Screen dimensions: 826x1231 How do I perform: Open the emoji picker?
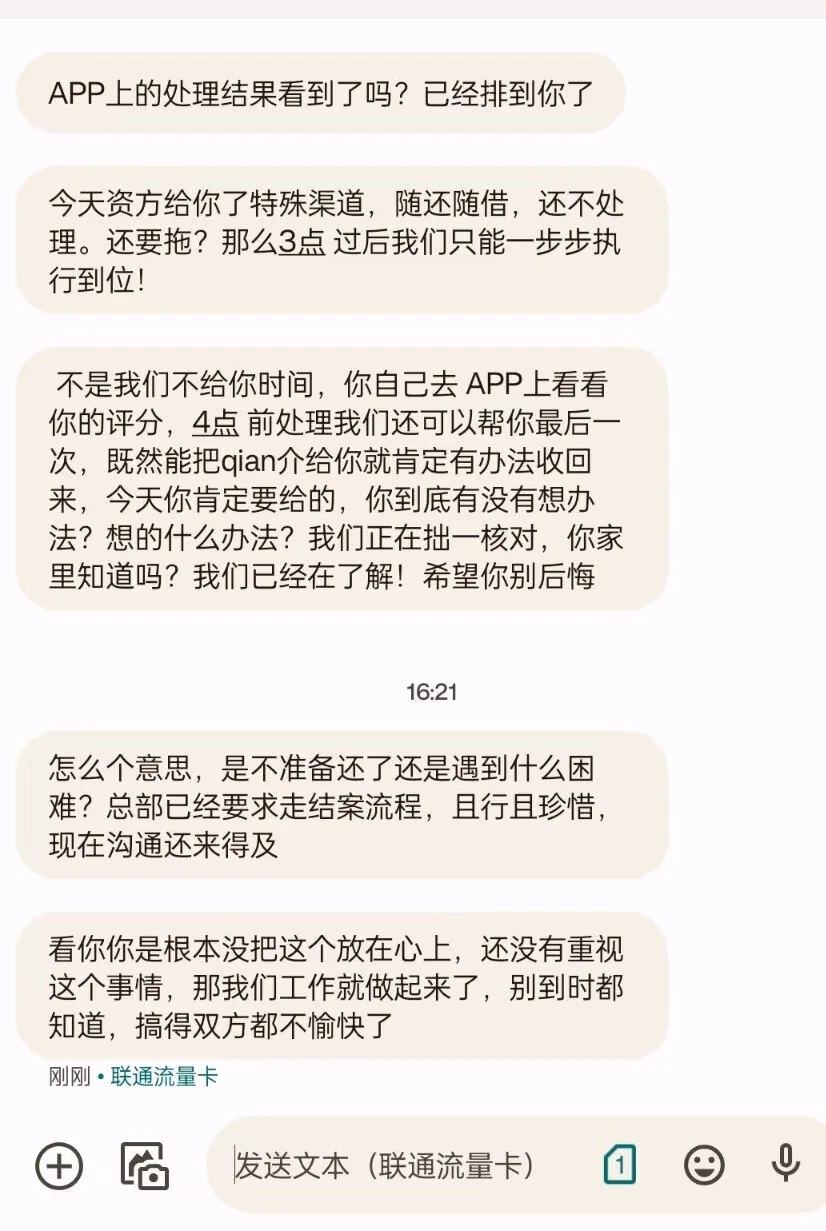click(704, 1165)
